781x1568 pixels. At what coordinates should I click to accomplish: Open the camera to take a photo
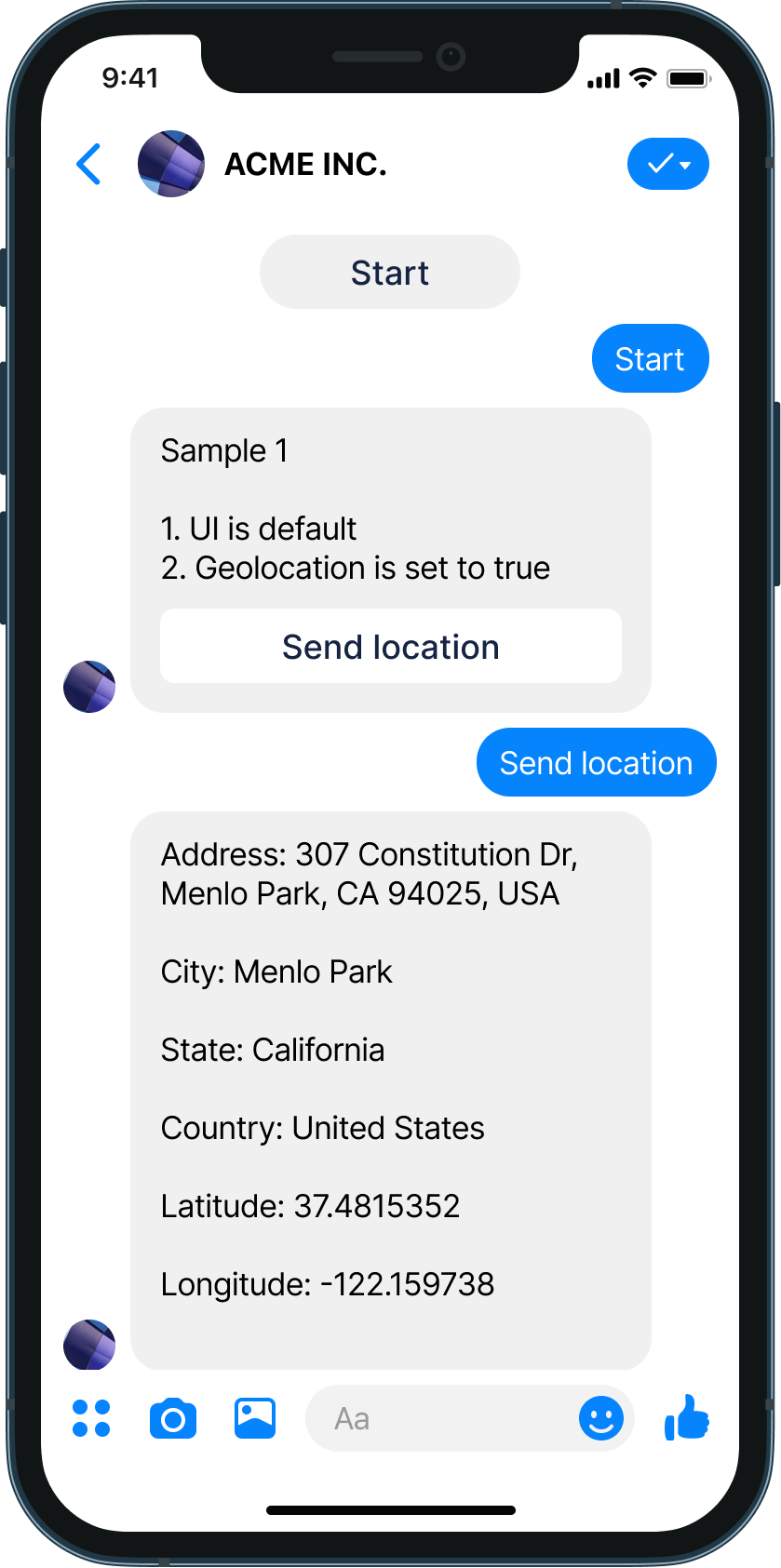coord(173,1418)
